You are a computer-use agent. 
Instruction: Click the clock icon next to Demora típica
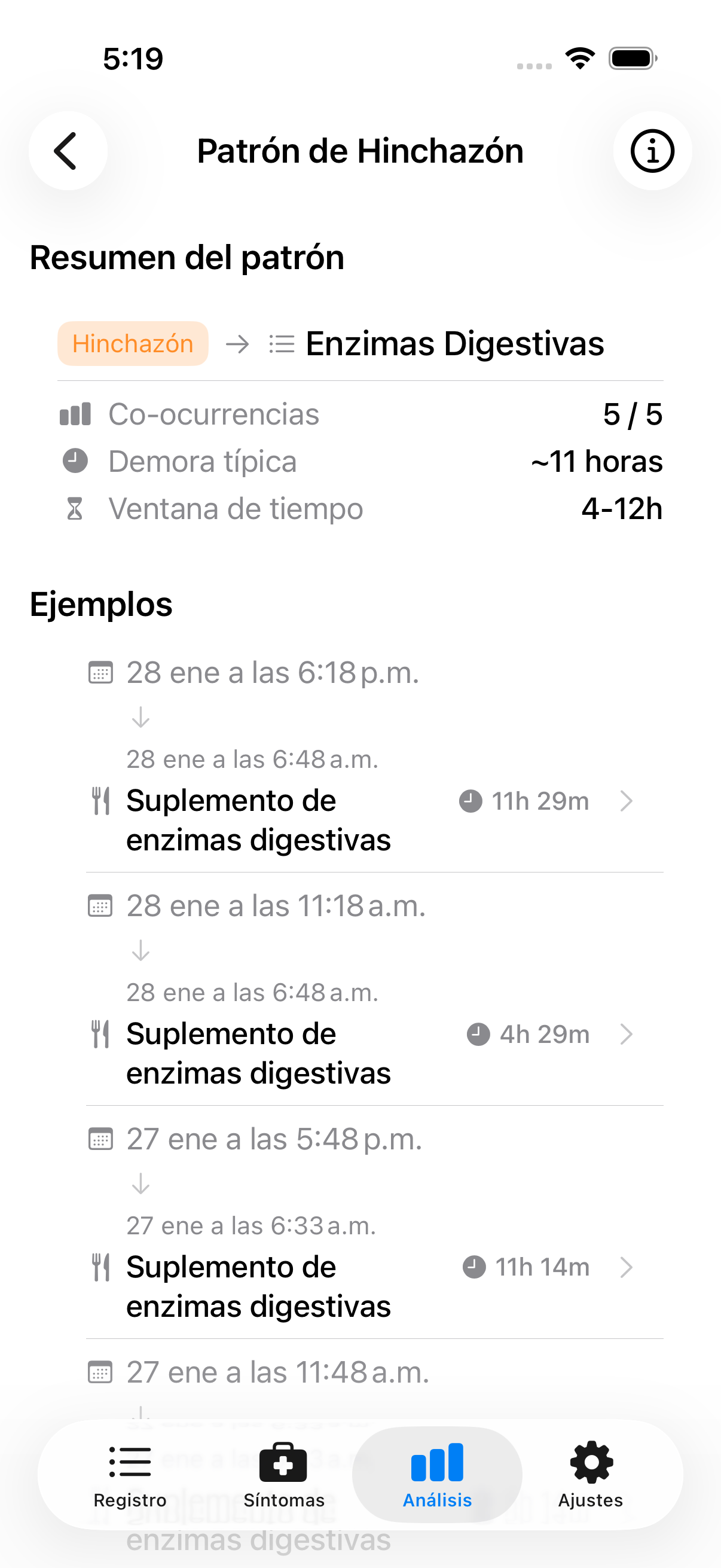pos(74,461)
